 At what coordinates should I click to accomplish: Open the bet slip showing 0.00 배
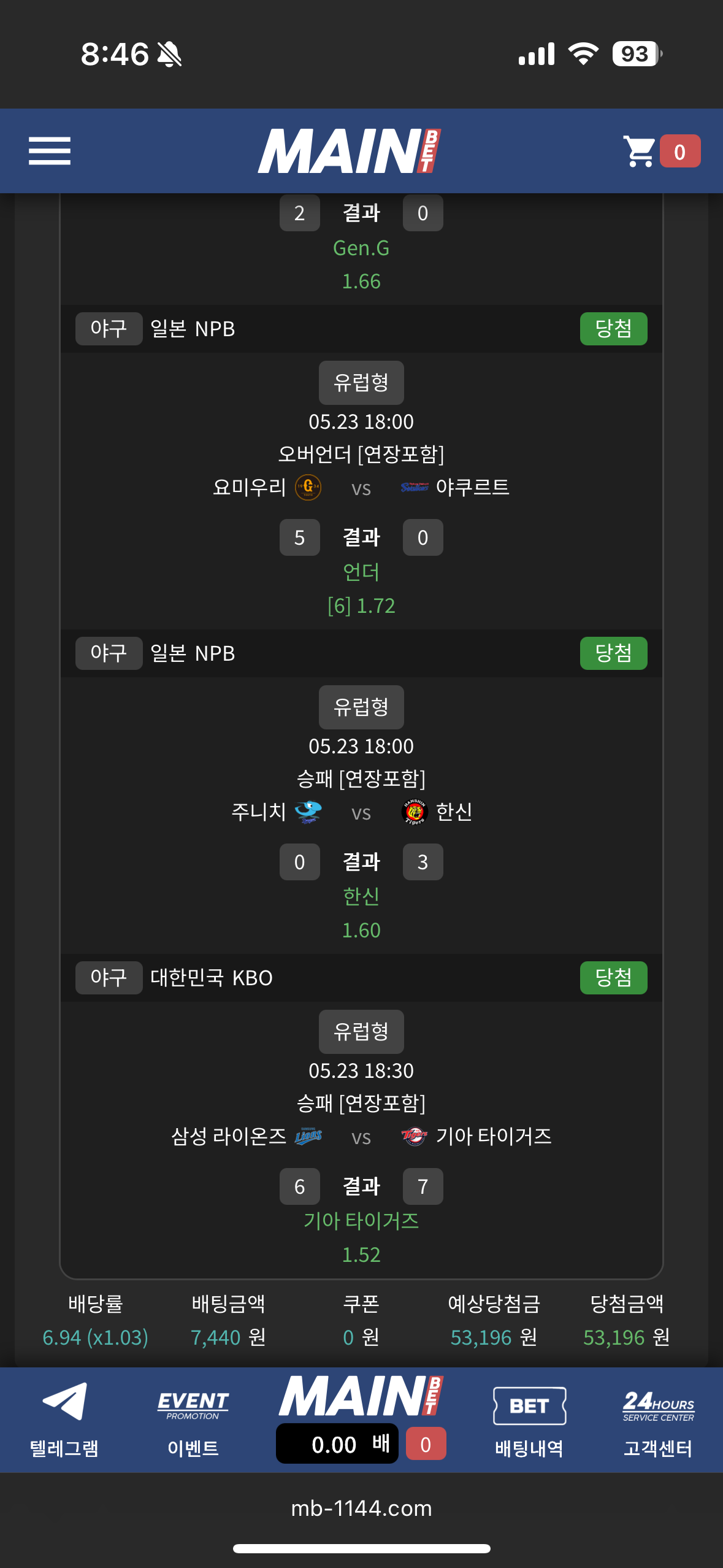[338, 1444]
